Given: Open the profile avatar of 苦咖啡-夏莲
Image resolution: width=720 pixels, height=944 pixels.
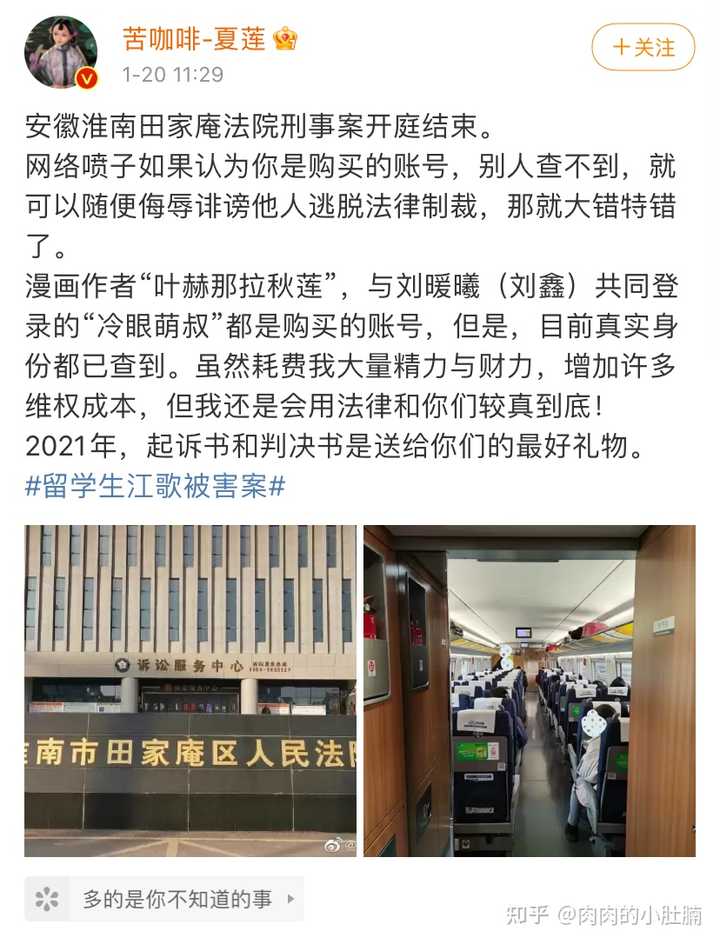Looking at the screenshot, I should [61, 52].
